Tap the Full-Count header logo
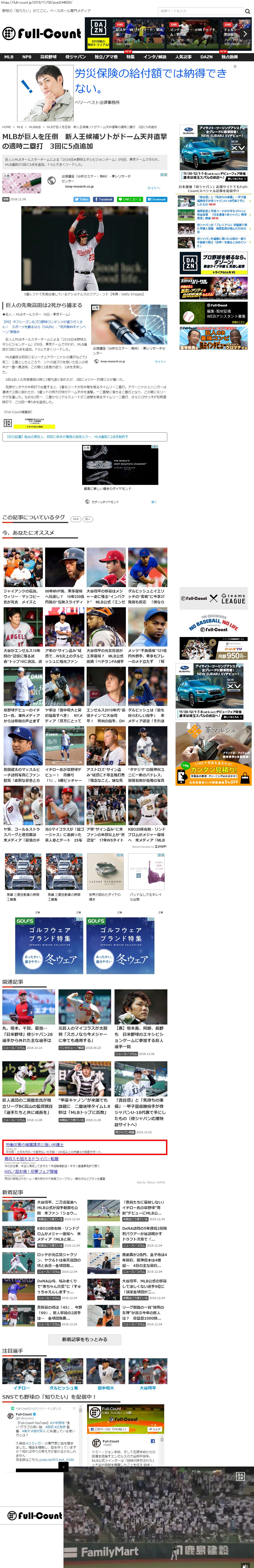Viewport: 254px width, 1568px height. 41,33
